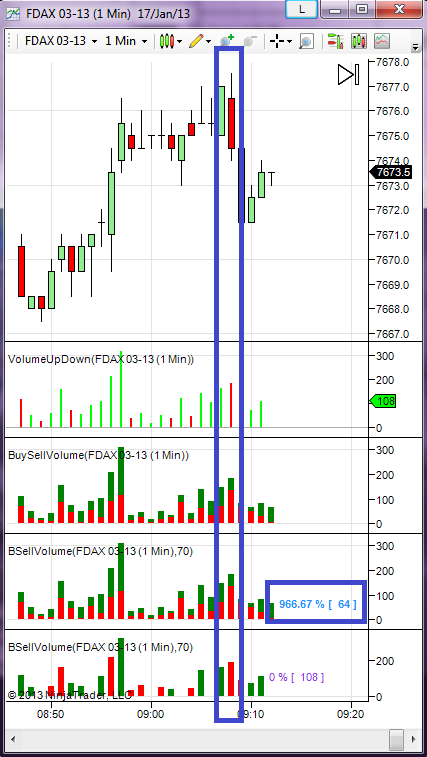Zoom in with the magnifier plus icon
This screenshot has width=427, height=757.
[x=226, y=41]
